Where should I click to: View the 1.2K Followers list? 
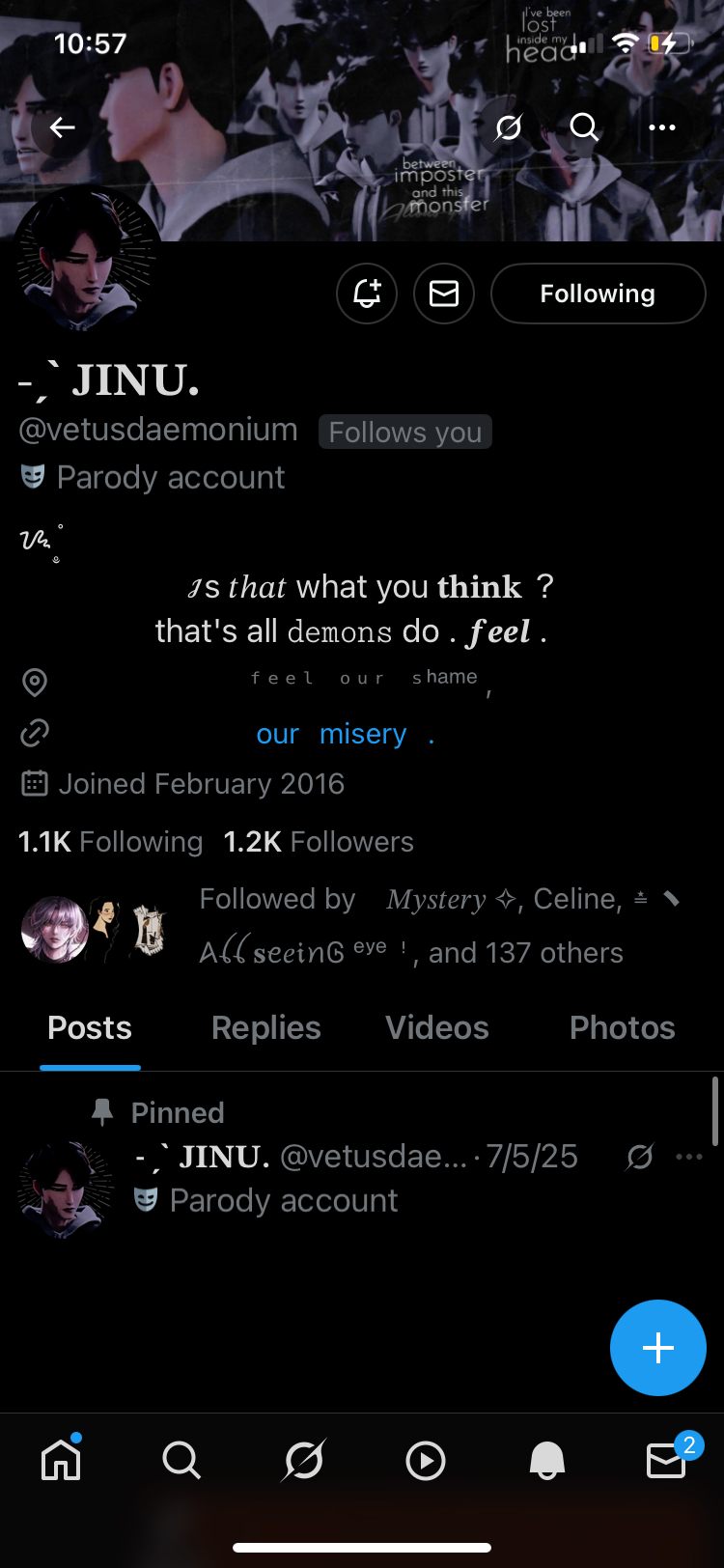tap(319, 842)
